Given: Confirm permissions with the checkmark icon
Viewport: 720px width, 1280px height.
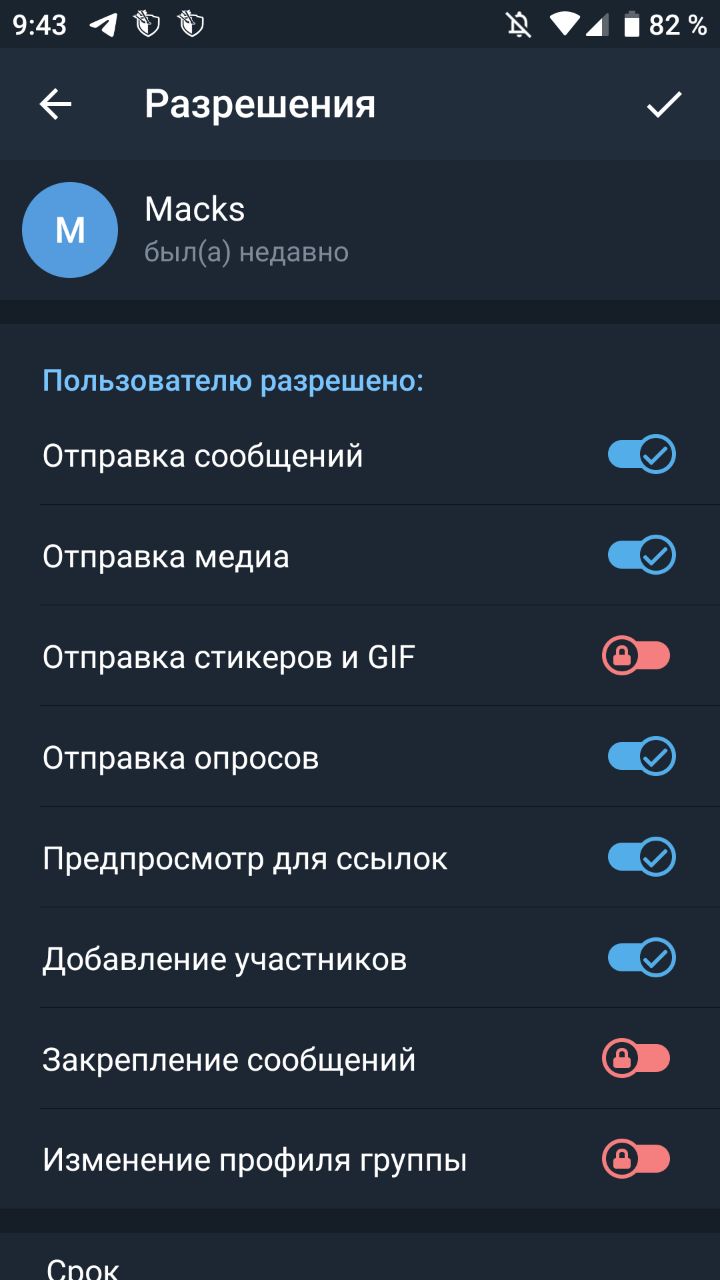Looking at the screenshot, I should click(664, 104).
